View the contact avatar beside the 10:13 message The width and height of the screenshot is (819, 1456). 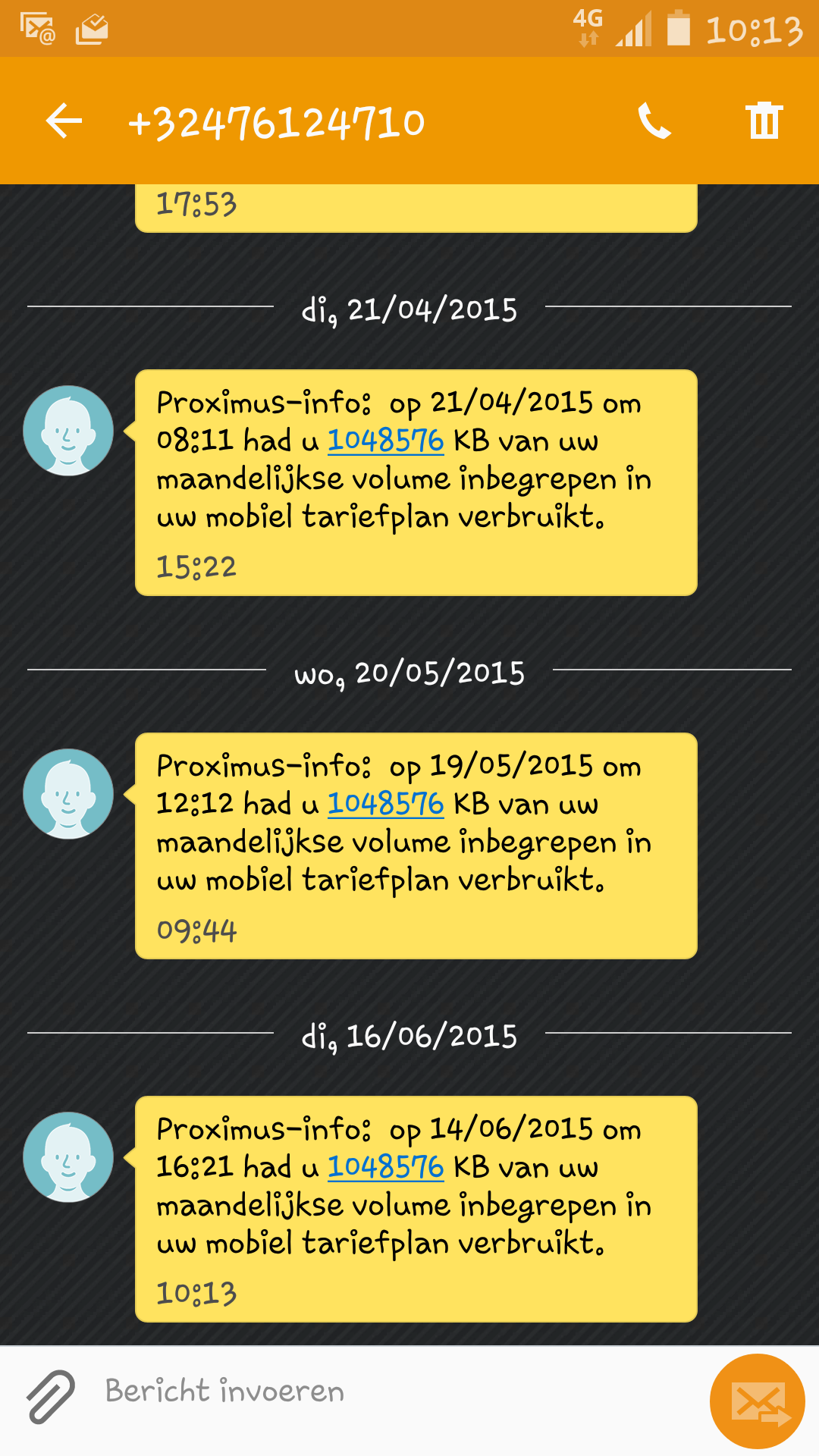[68, 1157]
